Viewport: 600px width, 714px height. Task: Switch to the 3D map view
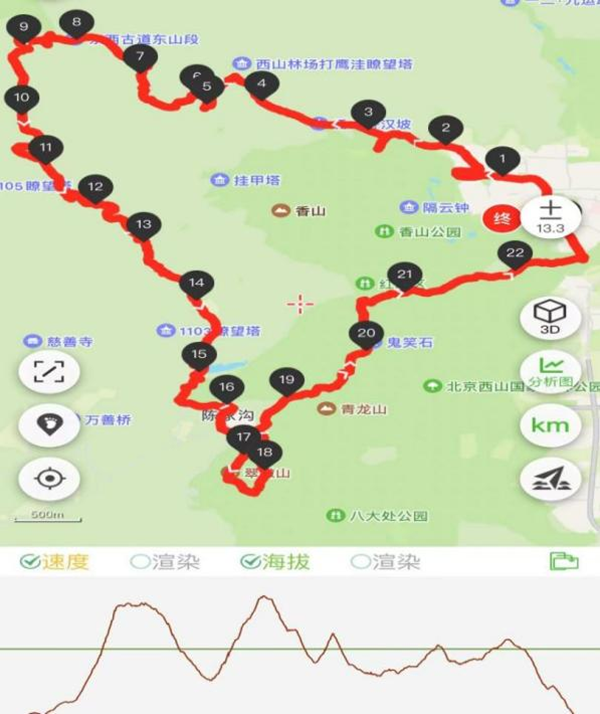tap(550, 316)
